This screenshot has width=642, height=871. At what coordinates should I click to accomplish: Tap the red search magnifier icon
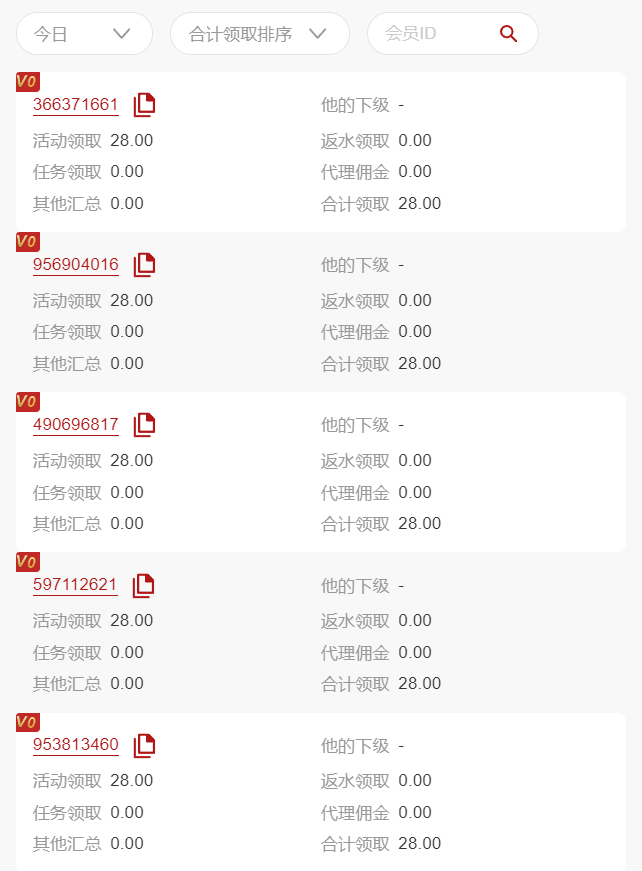(x=508, y=34)
